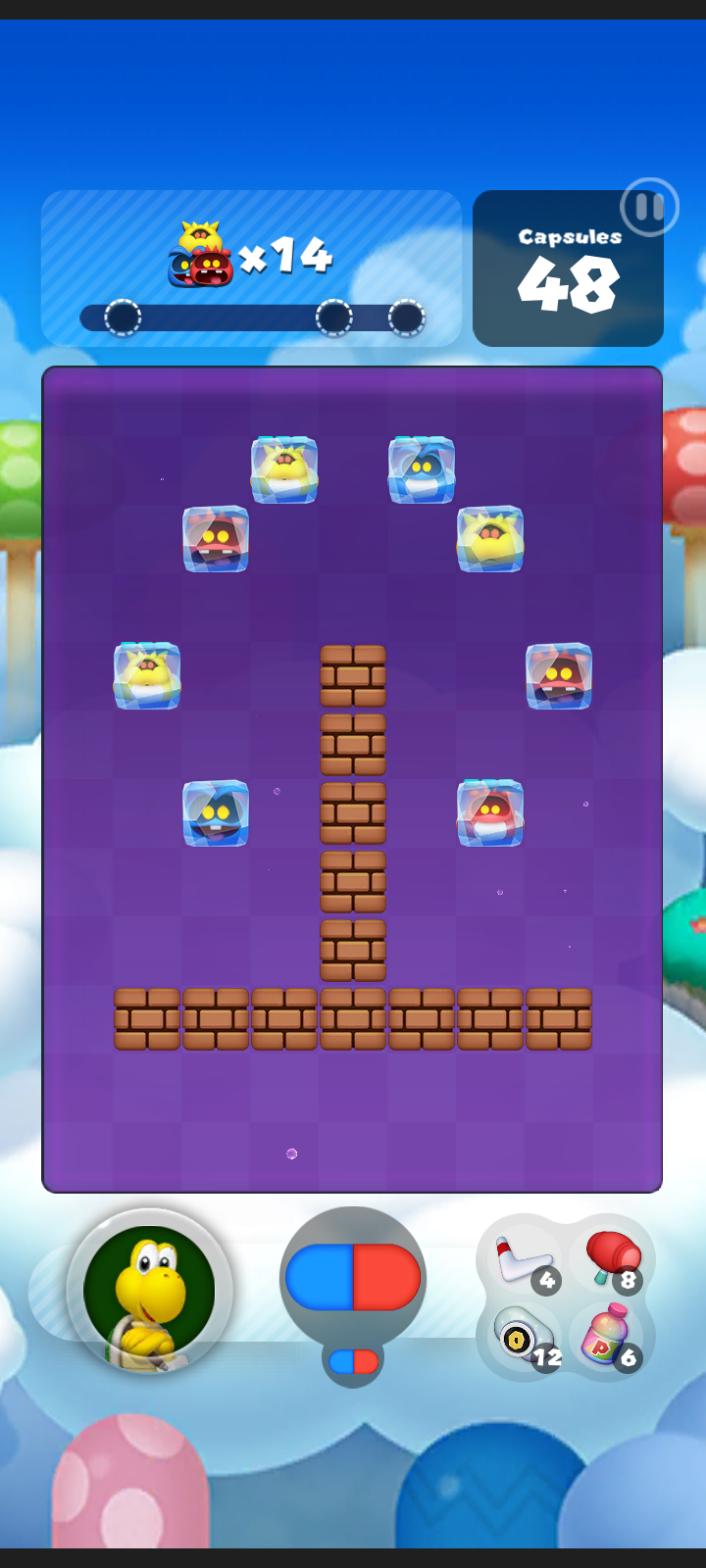The image size is (706, 1568).
Task: Use the red hammer item with count 8
Action: pyautogui.click(x=612, y=1258)
